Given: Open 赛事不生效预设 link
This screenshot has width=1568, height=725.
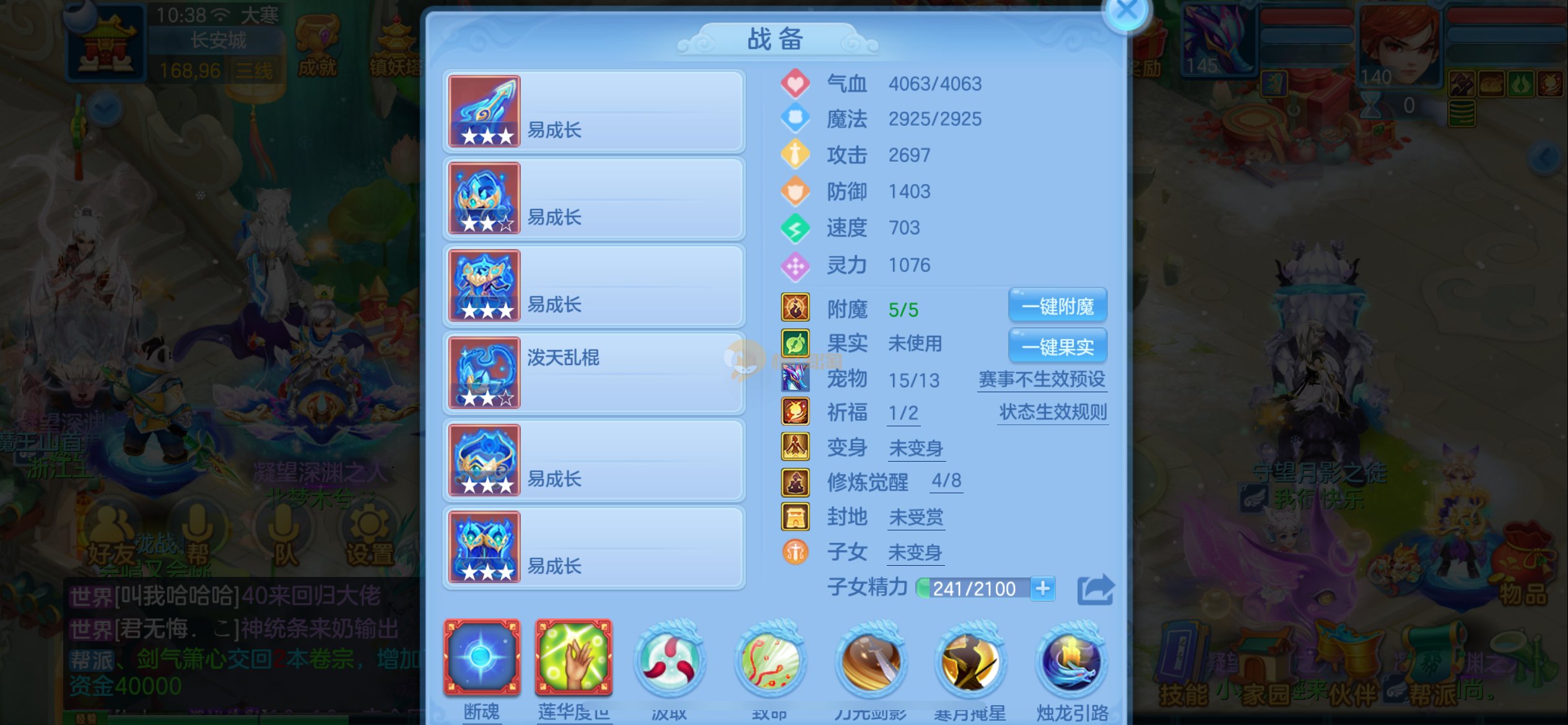Looking at the screenshot, I should 1042,379.
